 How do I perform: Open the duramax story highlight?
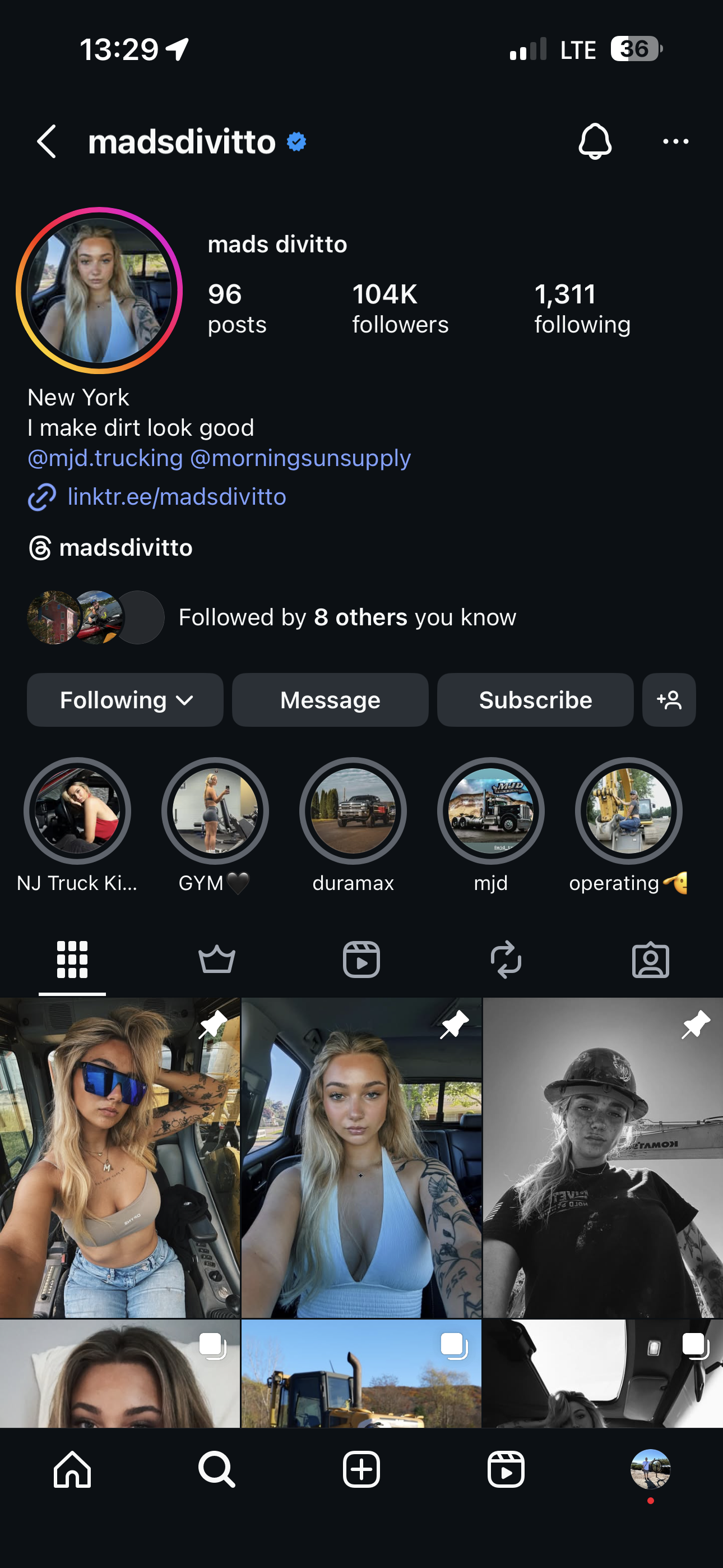pyautogui.click(x=353, y=811)
